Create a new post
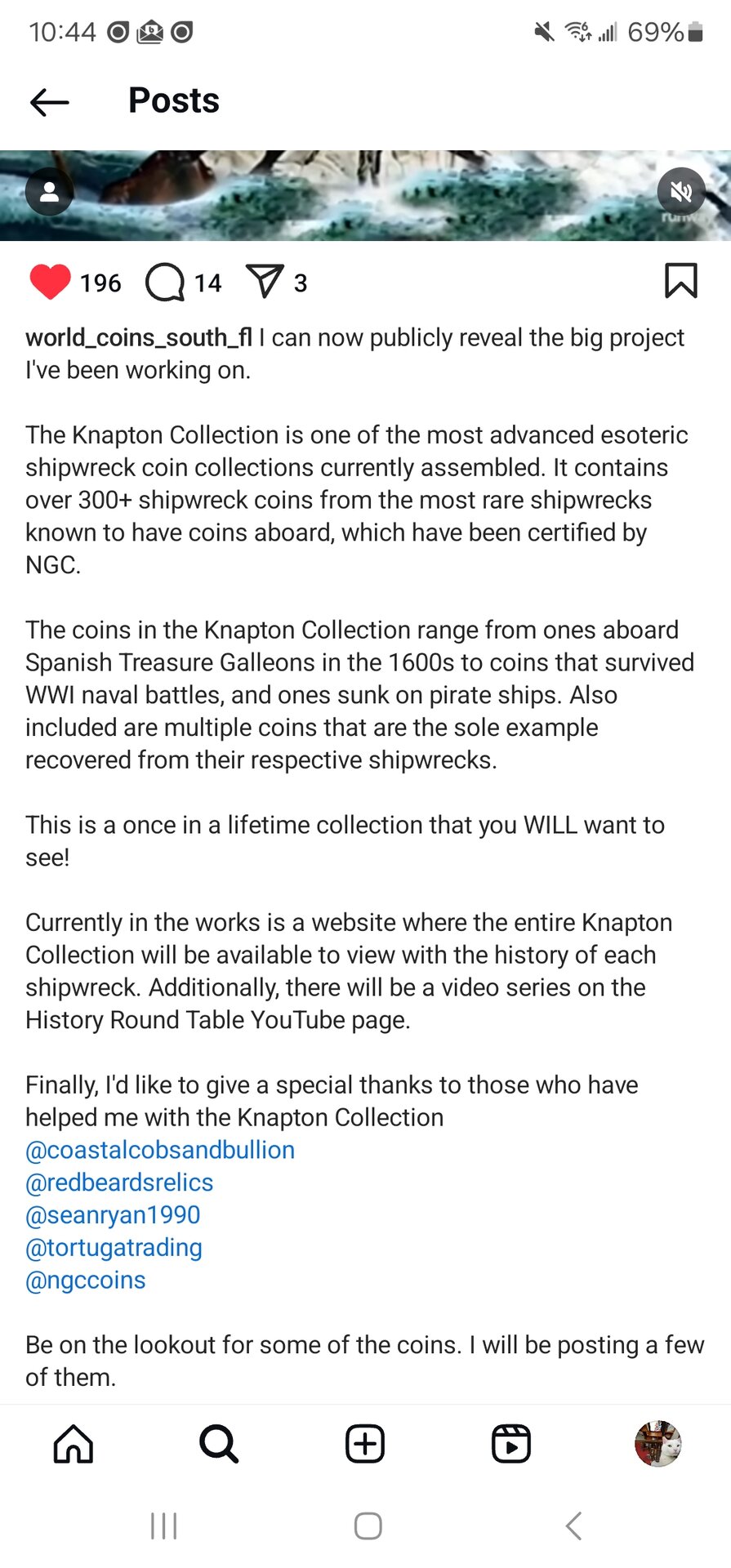 [x=365, y=1444]
